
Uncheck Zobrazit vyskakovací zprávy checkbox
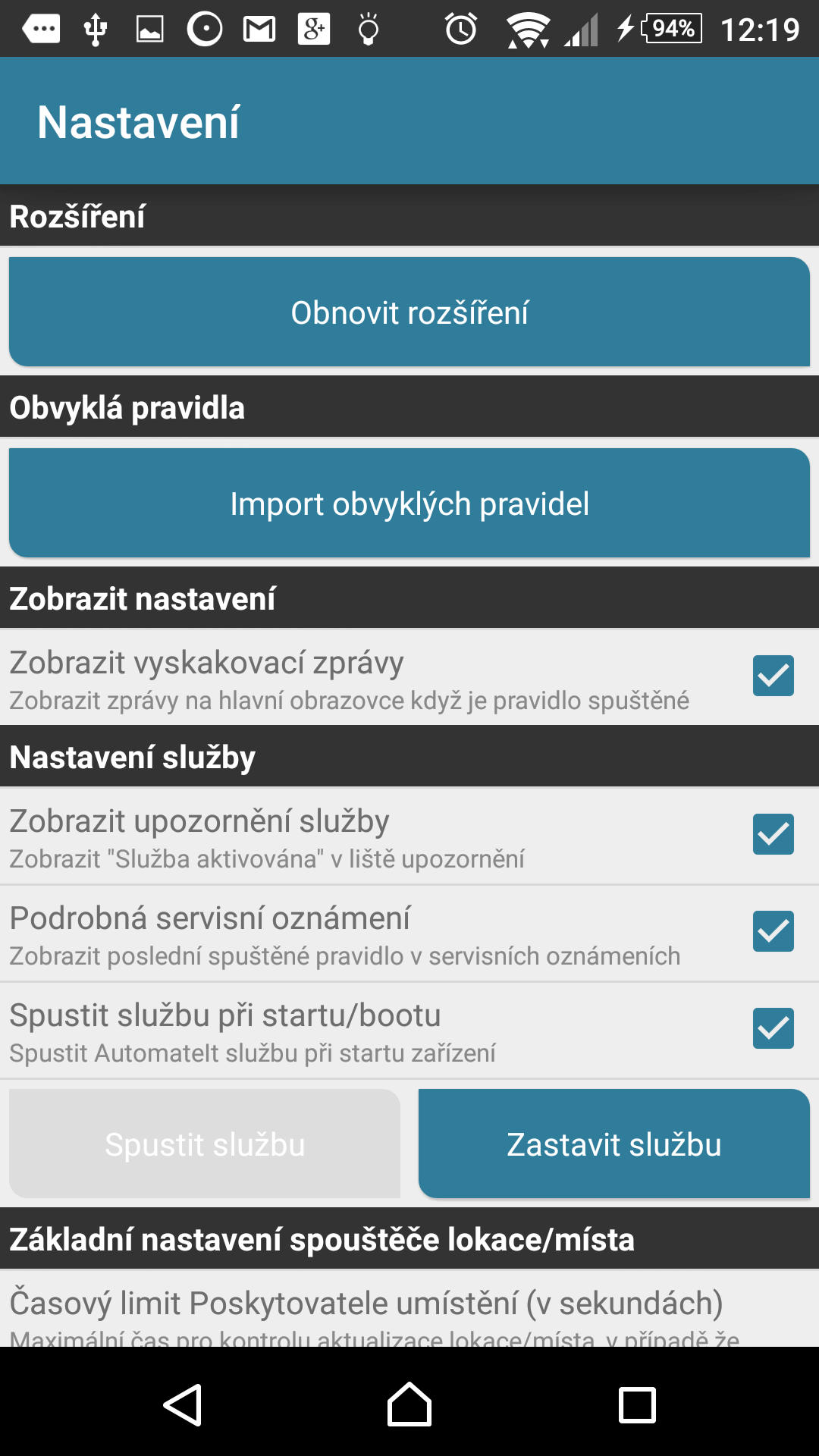[773, 676]
